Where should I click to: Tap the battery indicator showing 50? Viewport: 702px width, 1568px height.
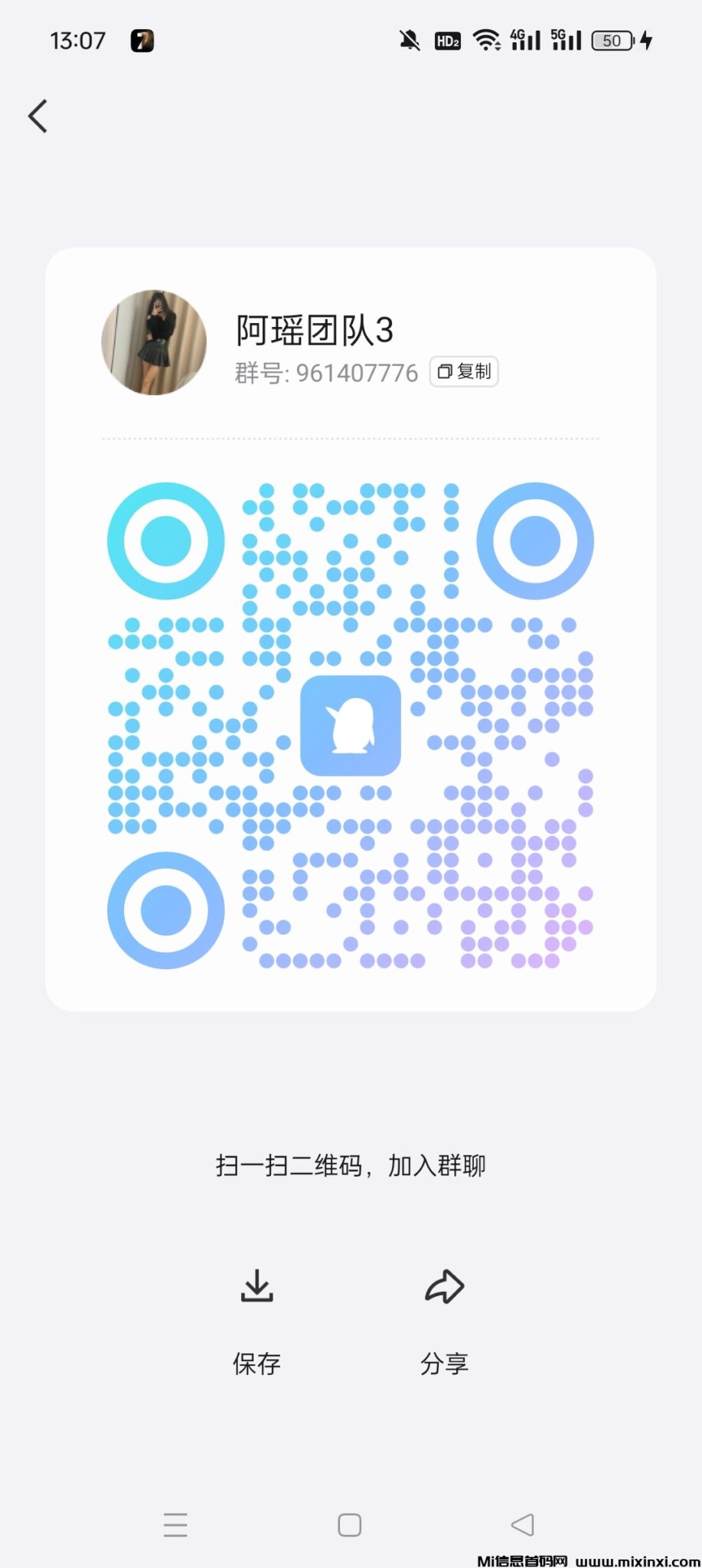click(612, 40)
